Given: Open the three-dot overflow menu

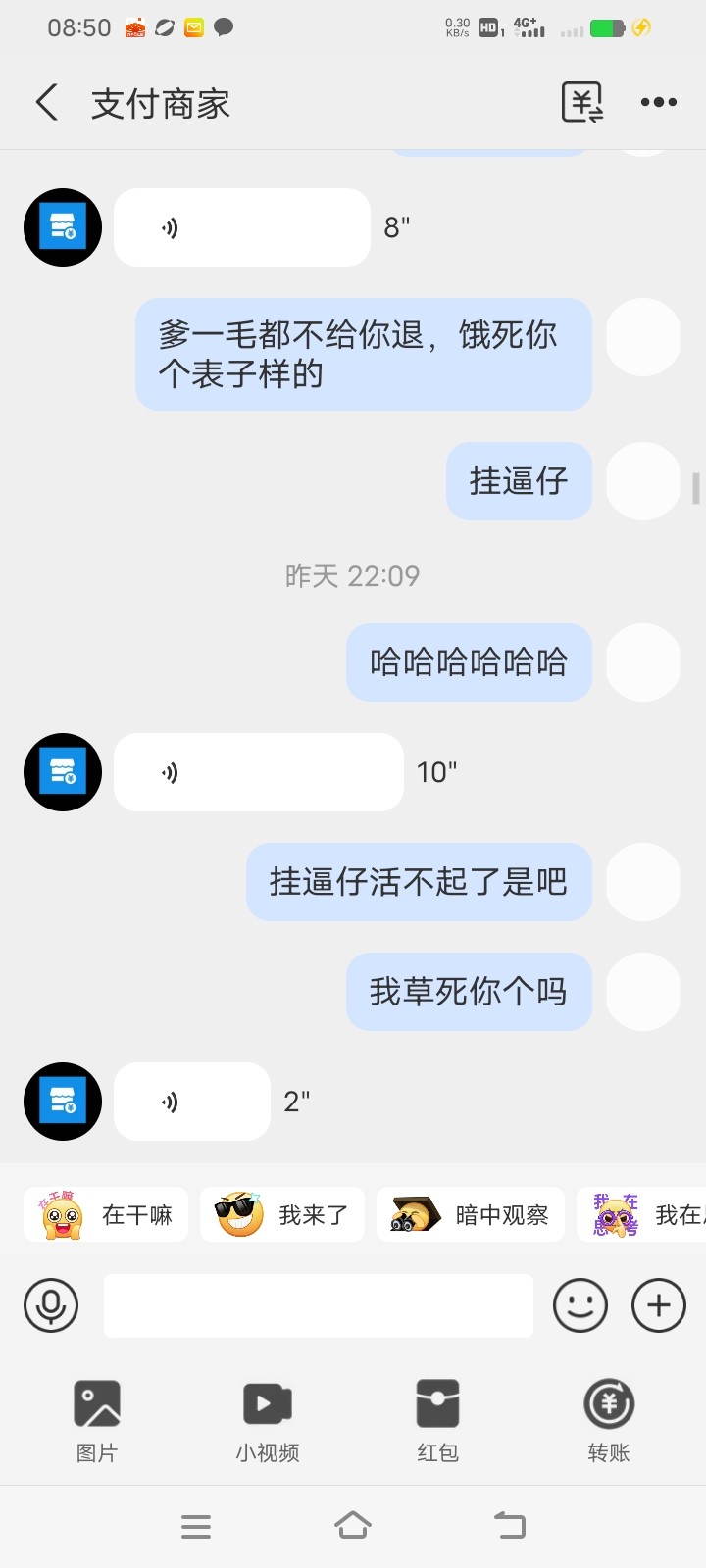Looking at the screenshot, I should pyautogui.click(x=658, y=102).
